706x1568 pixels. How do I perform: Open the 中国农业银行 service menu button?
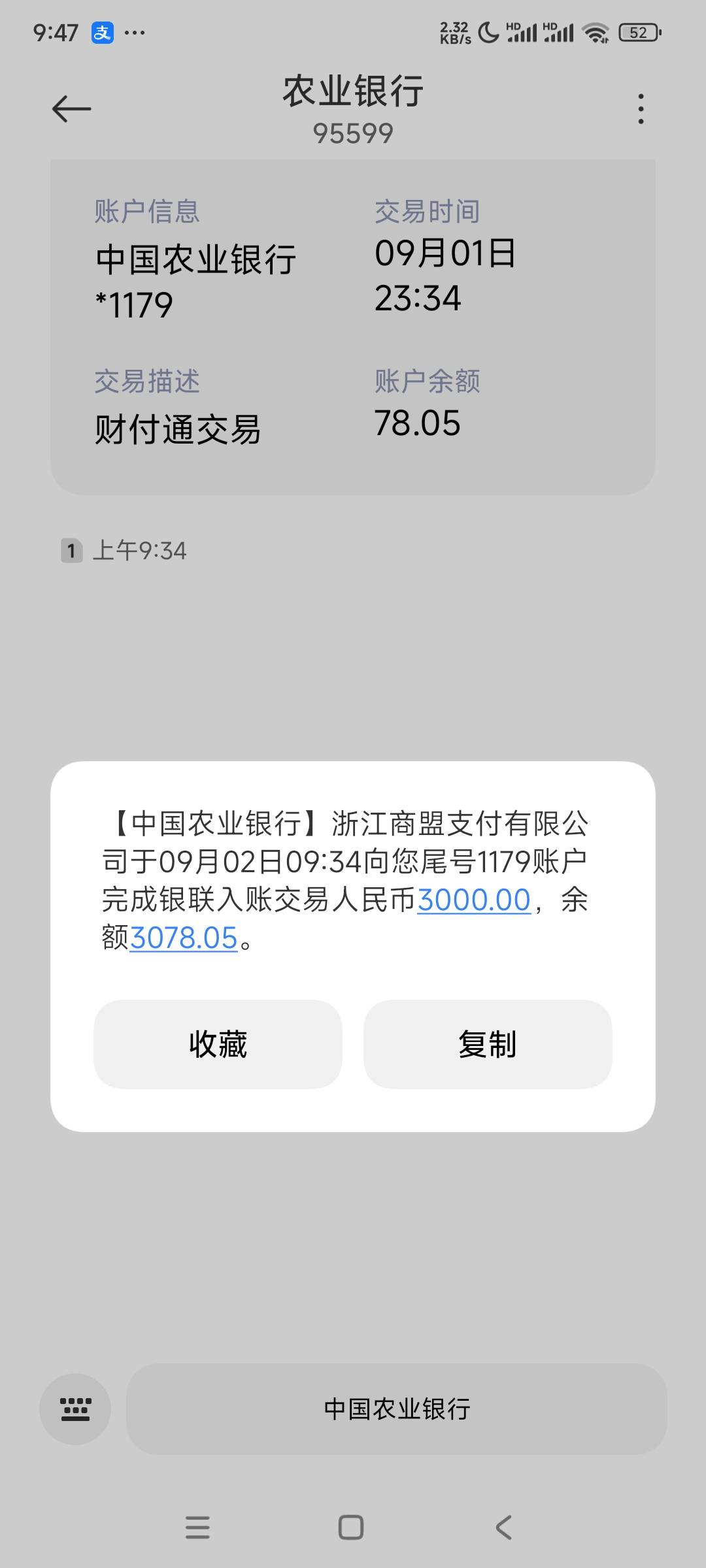click(x=397, y=1409)
